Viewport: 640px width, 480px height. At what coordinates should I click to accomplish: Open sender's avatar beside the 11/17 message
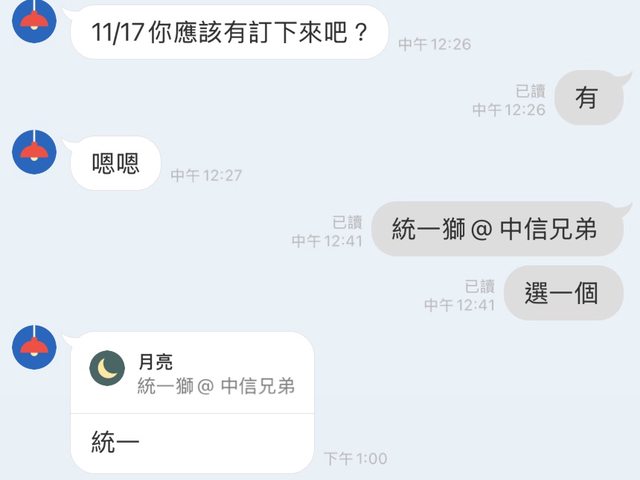pyautogui.click(x=33, y=22)
